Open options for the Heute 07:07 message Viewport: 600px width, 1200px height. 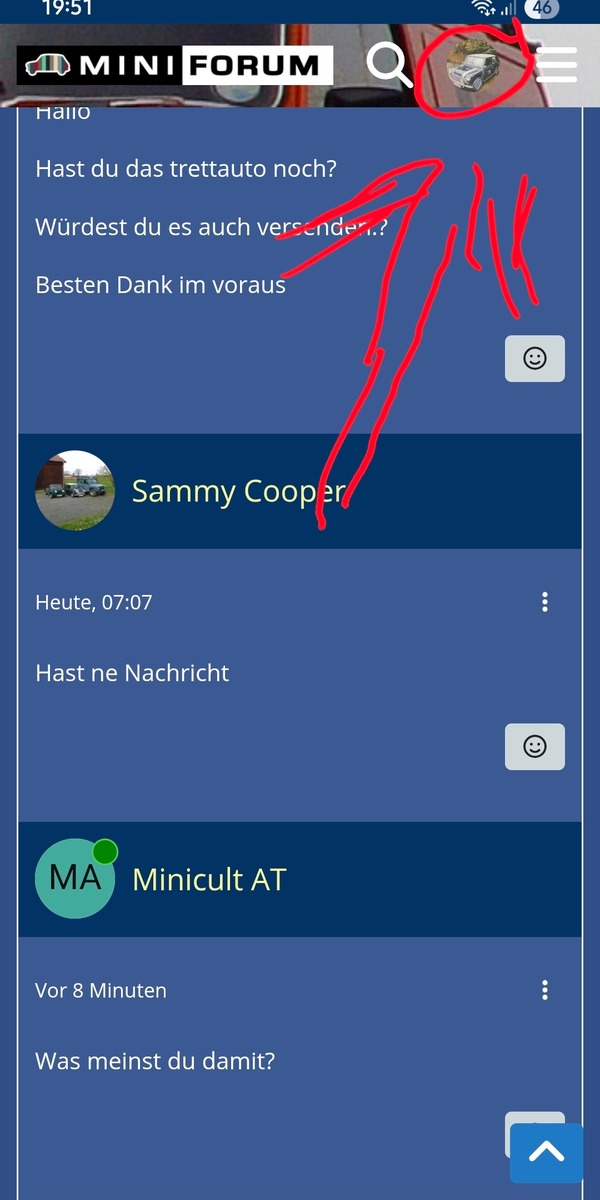point(545,602)
